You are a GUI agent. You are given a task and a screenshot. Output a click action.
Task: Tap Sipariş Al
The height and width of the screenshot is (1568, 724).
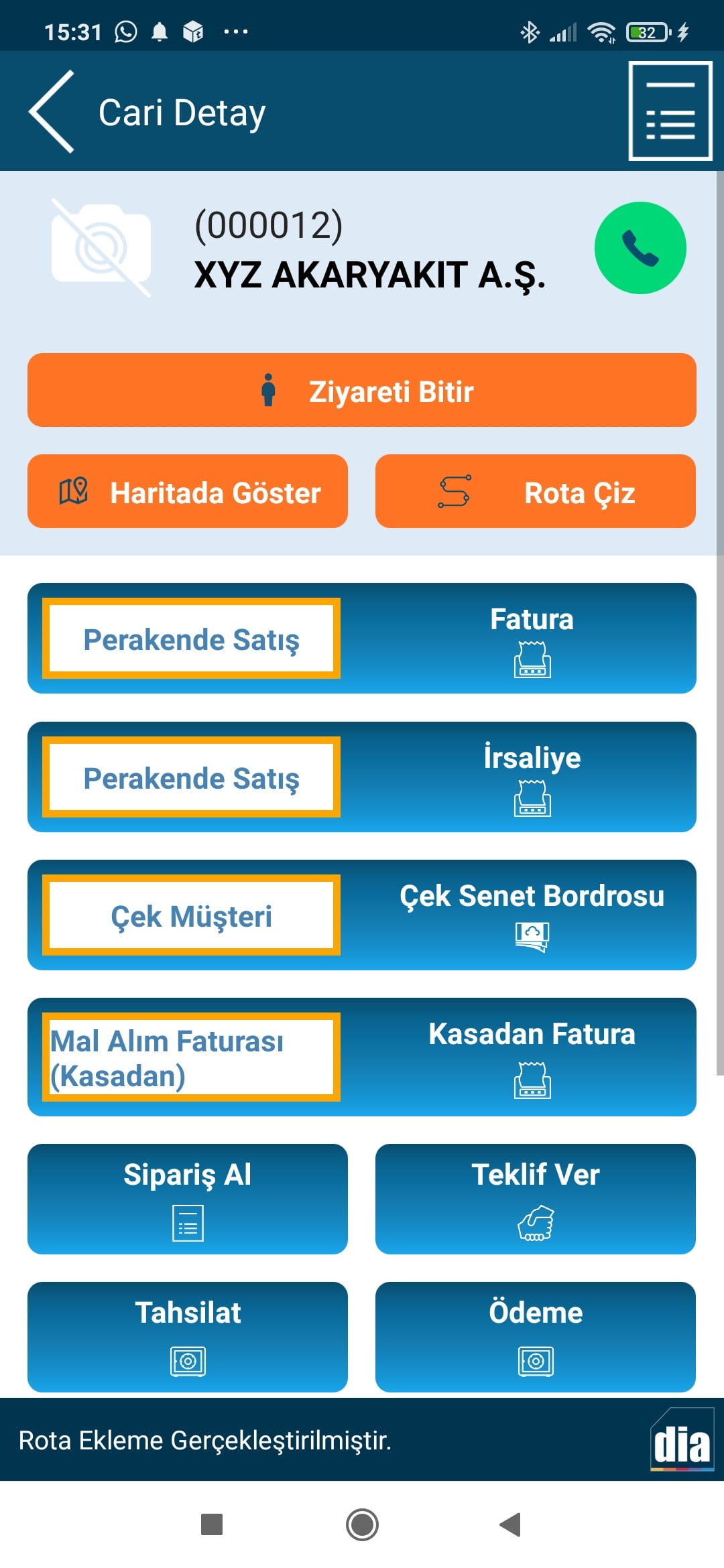[x=188, y=1199]
